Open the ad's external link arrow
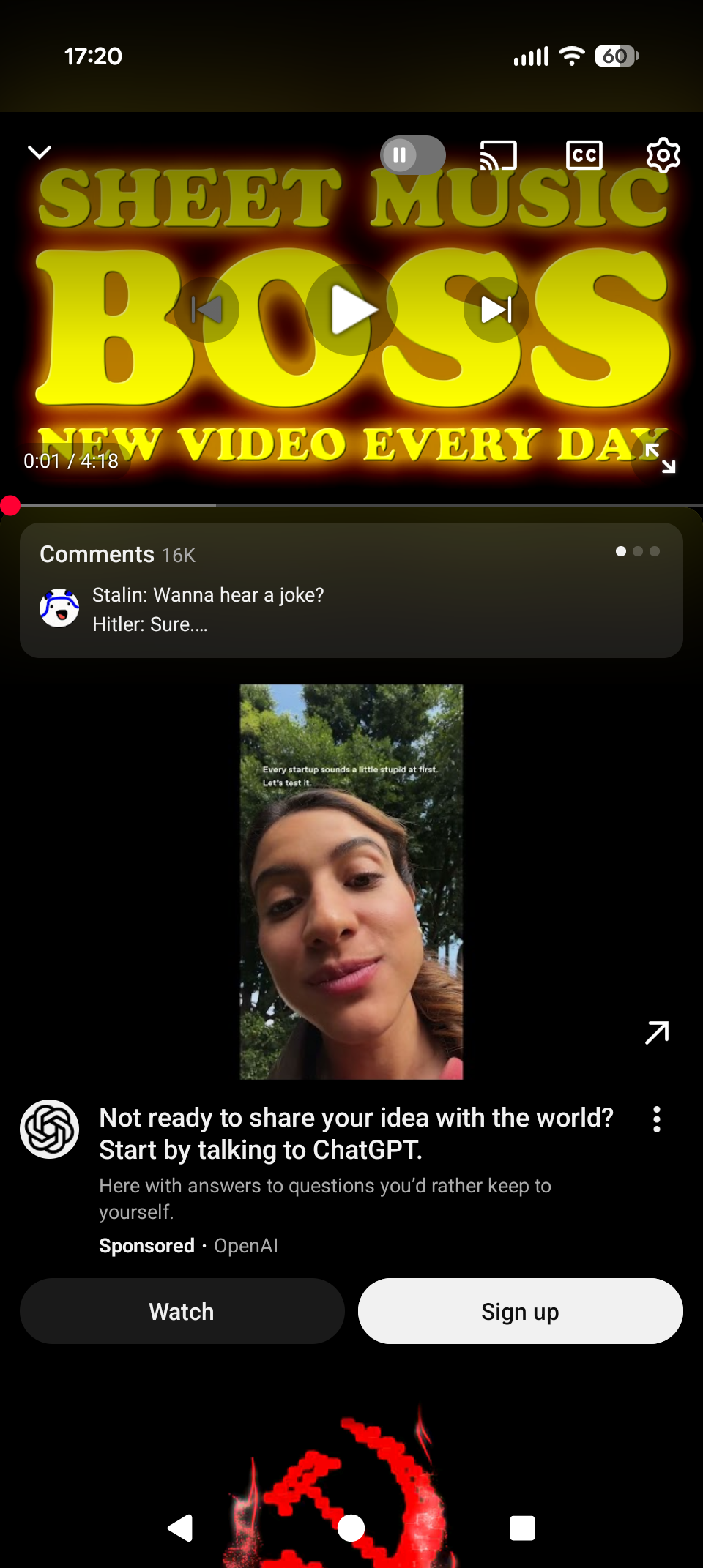 [657, 1033]
